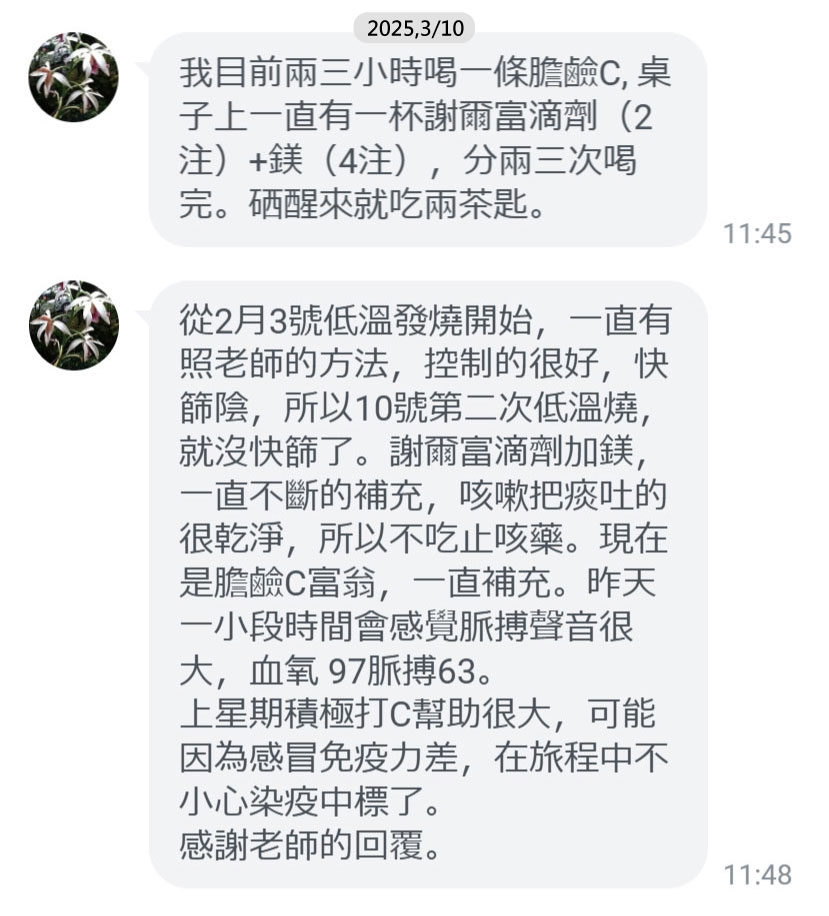829x916 pixels.
Task: Open sender's avatar beside the 11:48 message
Action: pyautogui.click(x=73, y=325)
